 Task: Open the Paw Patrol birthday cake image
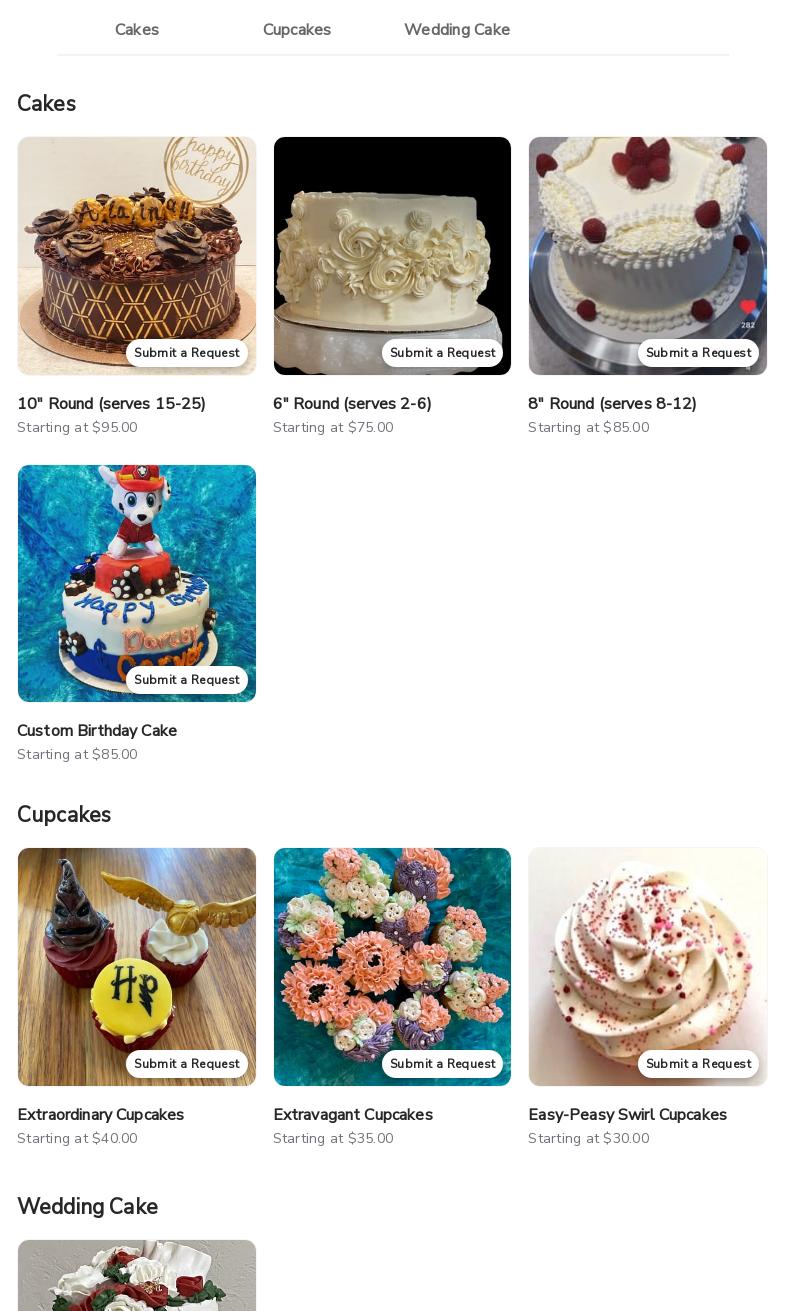[137, 560]
